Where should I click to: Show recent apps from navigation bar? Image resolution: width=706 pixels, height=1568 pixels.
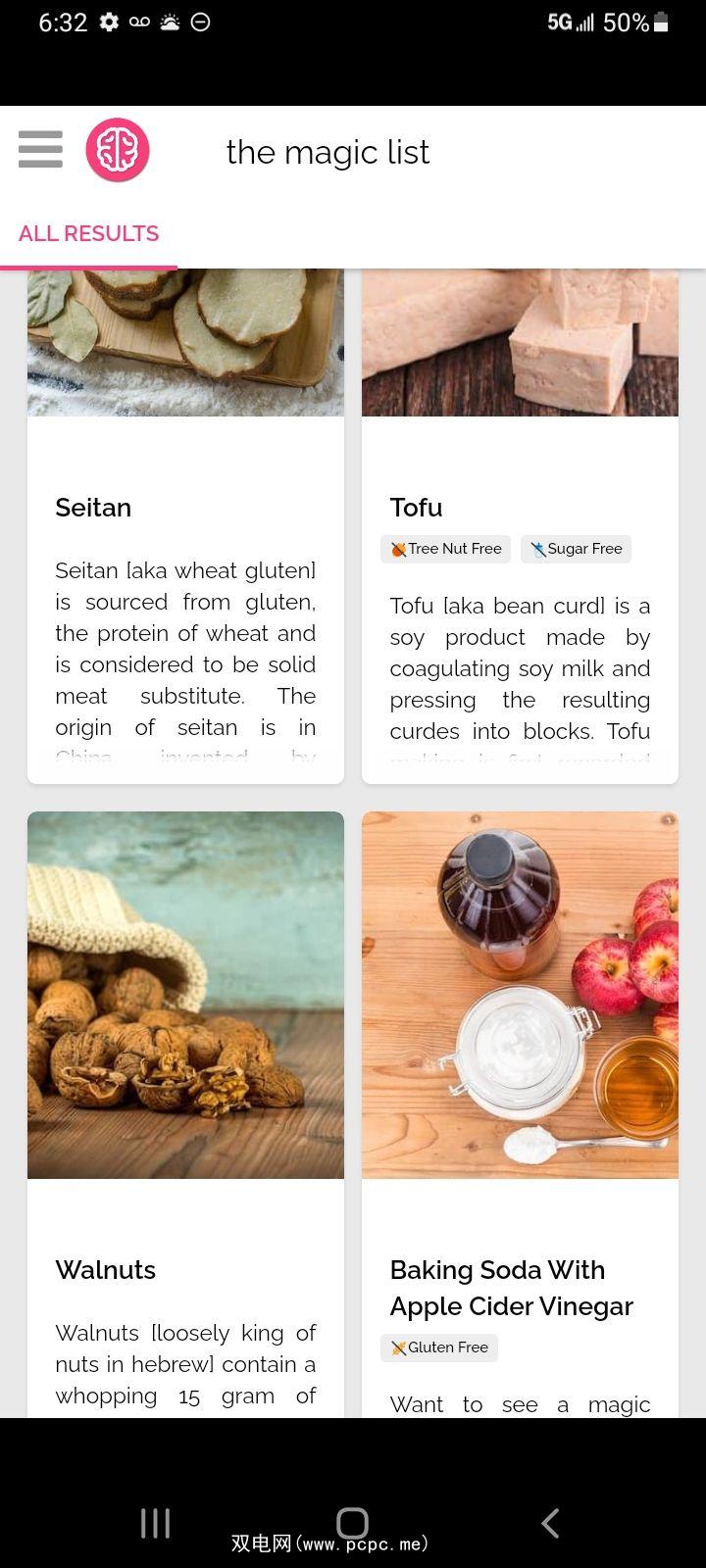coord(155,1522)
